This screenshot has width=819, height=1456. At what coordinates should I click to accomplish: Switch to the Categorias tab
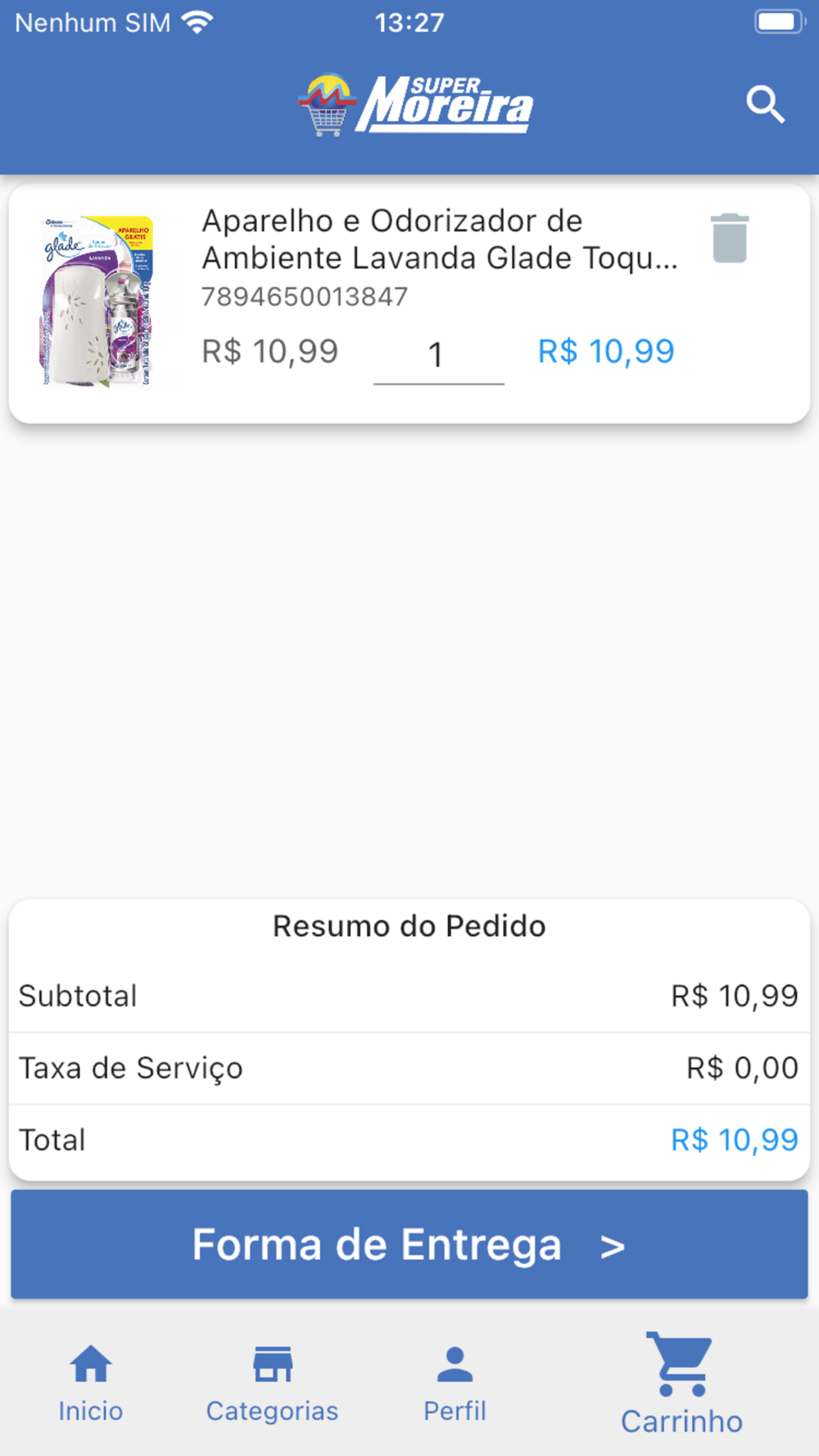pos(272,1383)
